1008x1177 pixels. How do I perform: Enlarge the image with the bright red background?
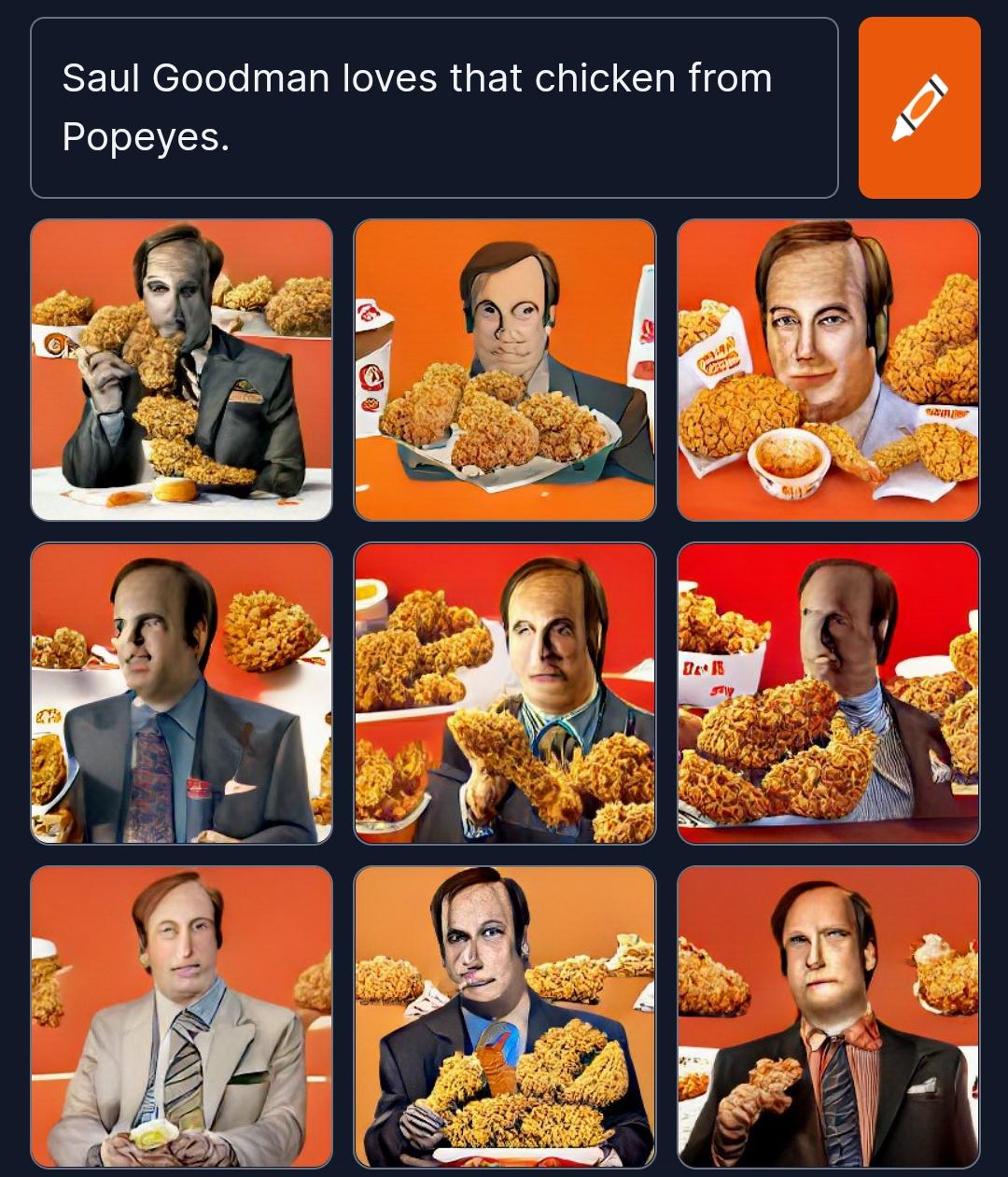pyautogui.click(x=828, y=693)
